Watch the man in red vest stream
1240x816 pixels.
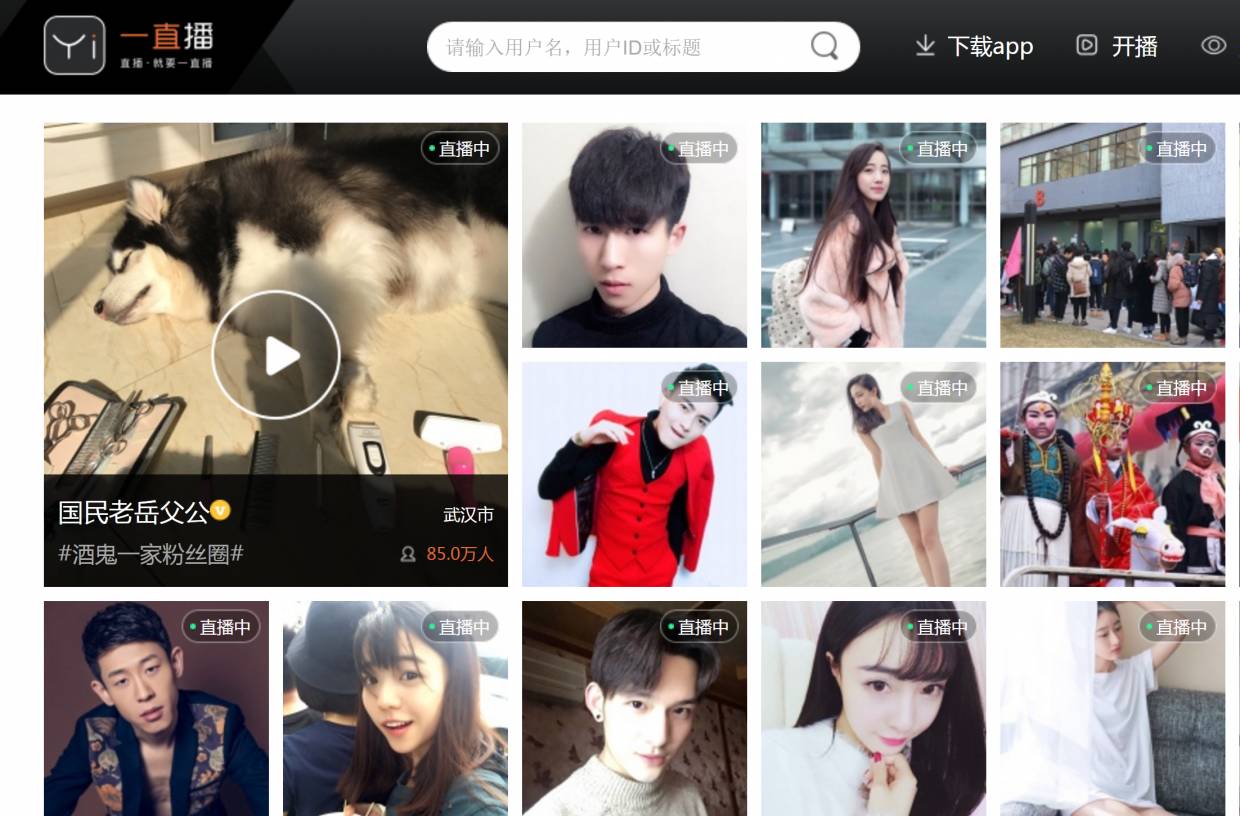tap(634, 474)
